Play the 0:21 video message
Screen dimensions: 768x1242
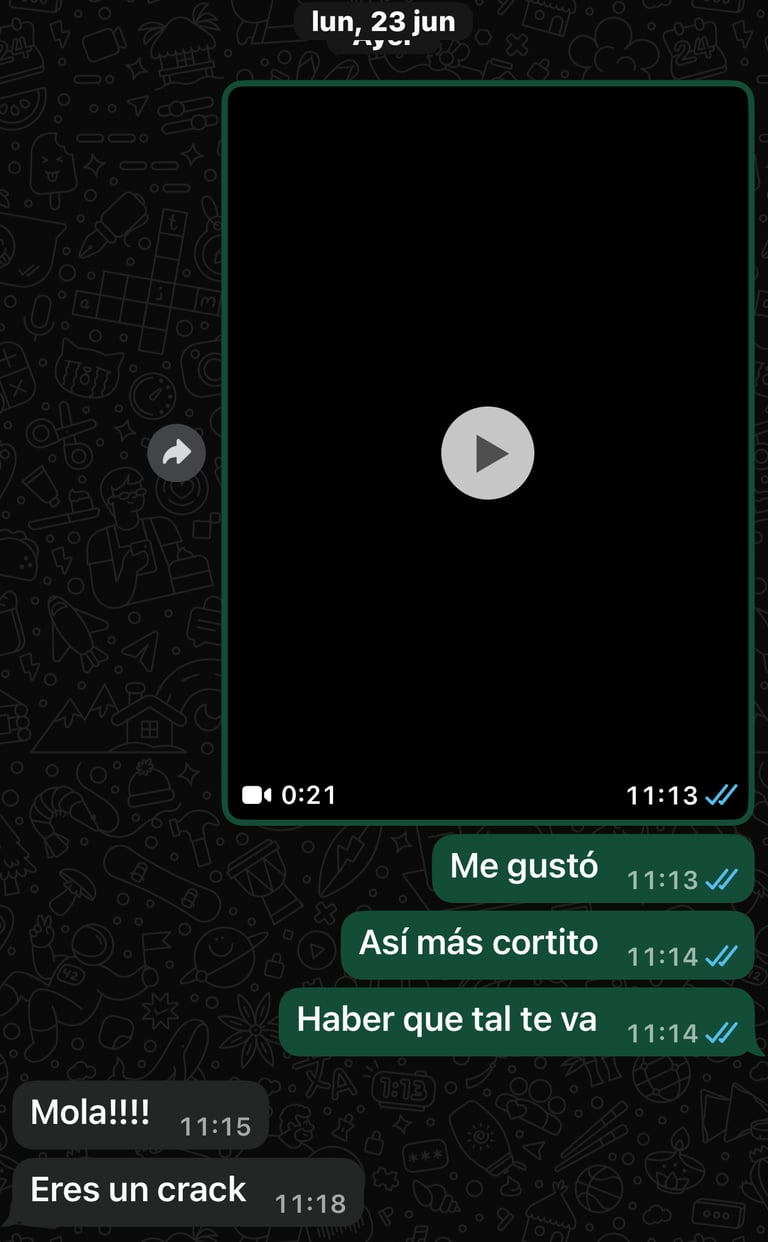point(488,453)
